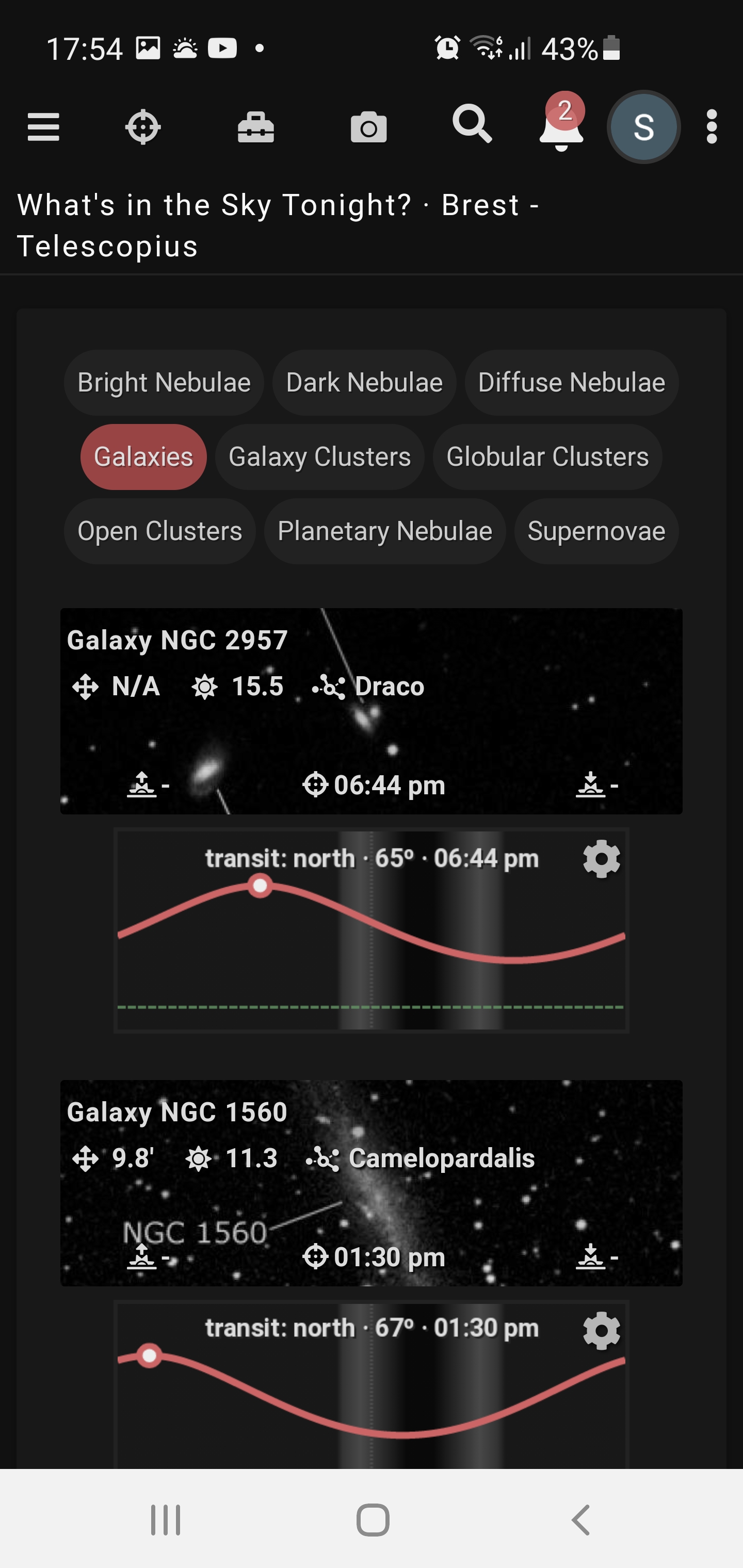The image size is (743, 1568).
Task: Open the Galaxy NGC 1560 card
Action: pyautogui.click(x=371, y=1183)
